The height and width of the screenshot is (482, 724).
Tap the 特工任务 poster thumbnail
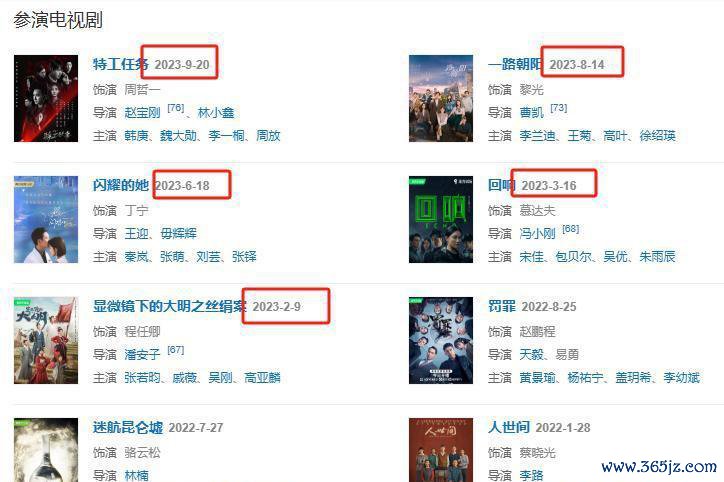click(x=46, y=98)
